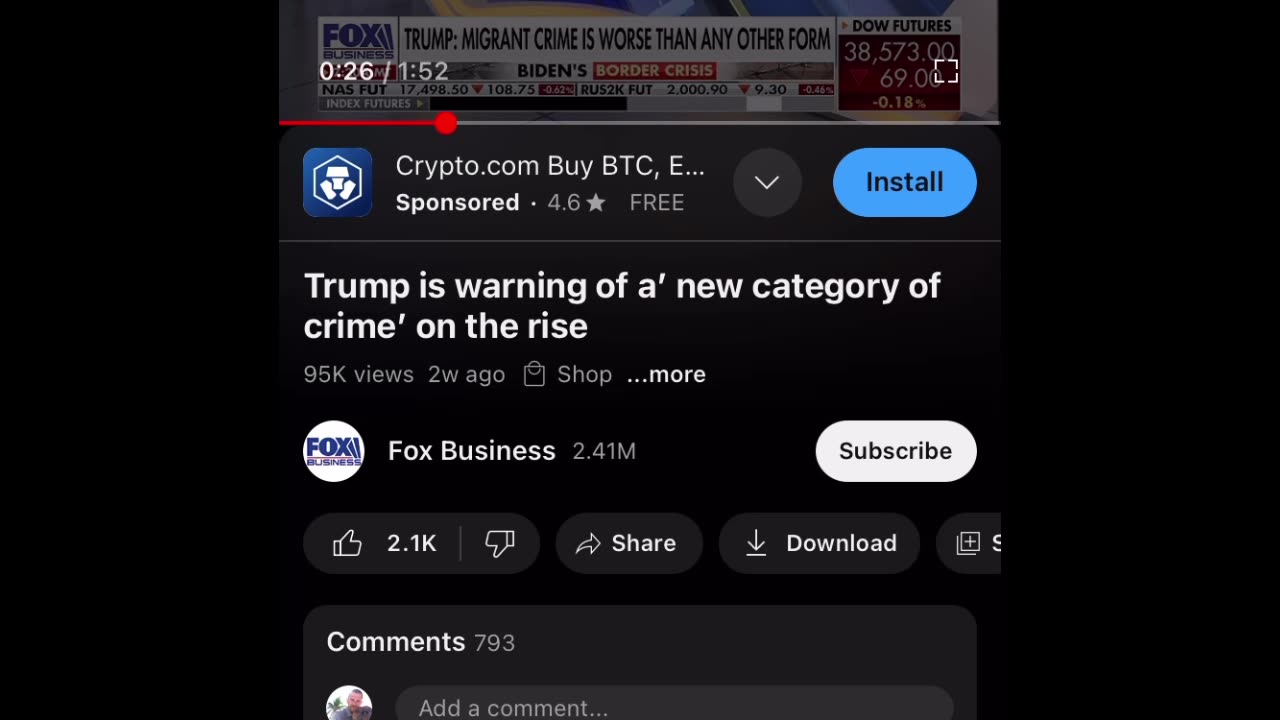Image resolution: width=1280 pixels, height=720 pixels.
Task: Subscribe to Fox Business
Action: (895, 451)
